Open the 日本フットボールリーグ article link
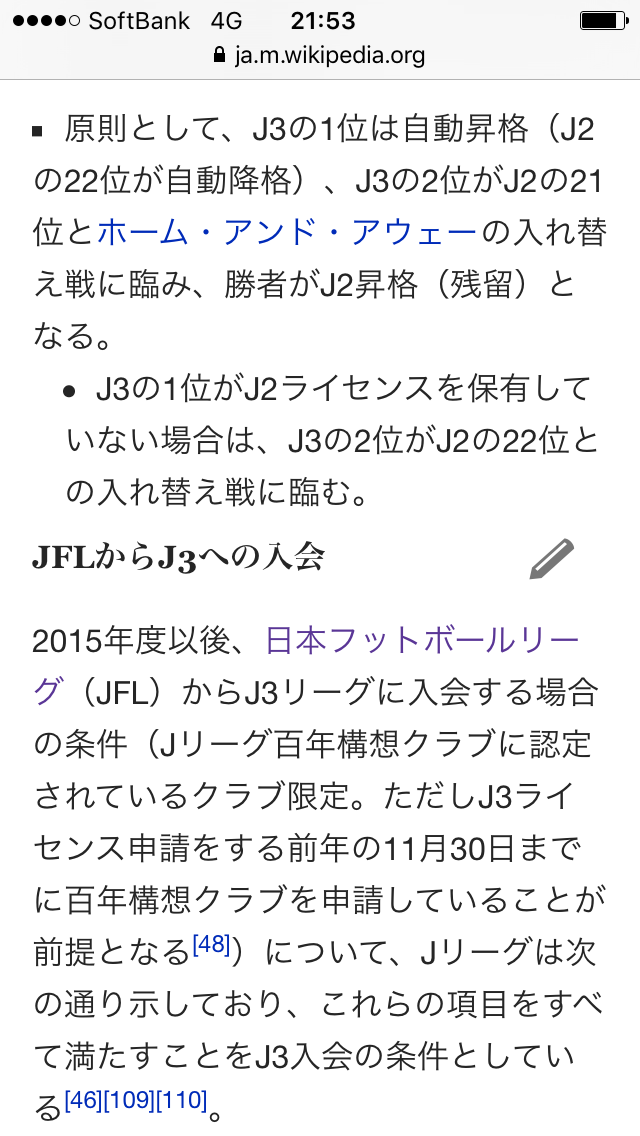This screenshot has width=640, height=1136. [422, 640]
